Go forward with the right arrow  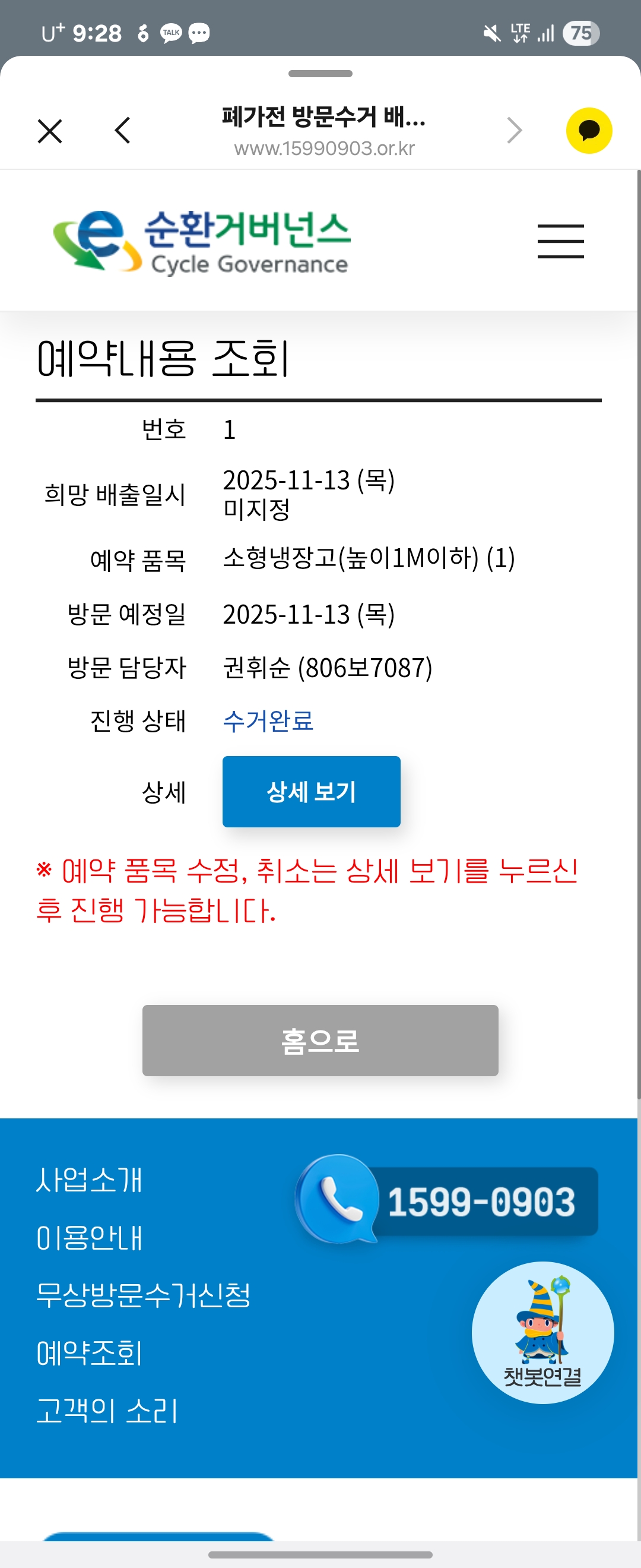click(515, 131)
